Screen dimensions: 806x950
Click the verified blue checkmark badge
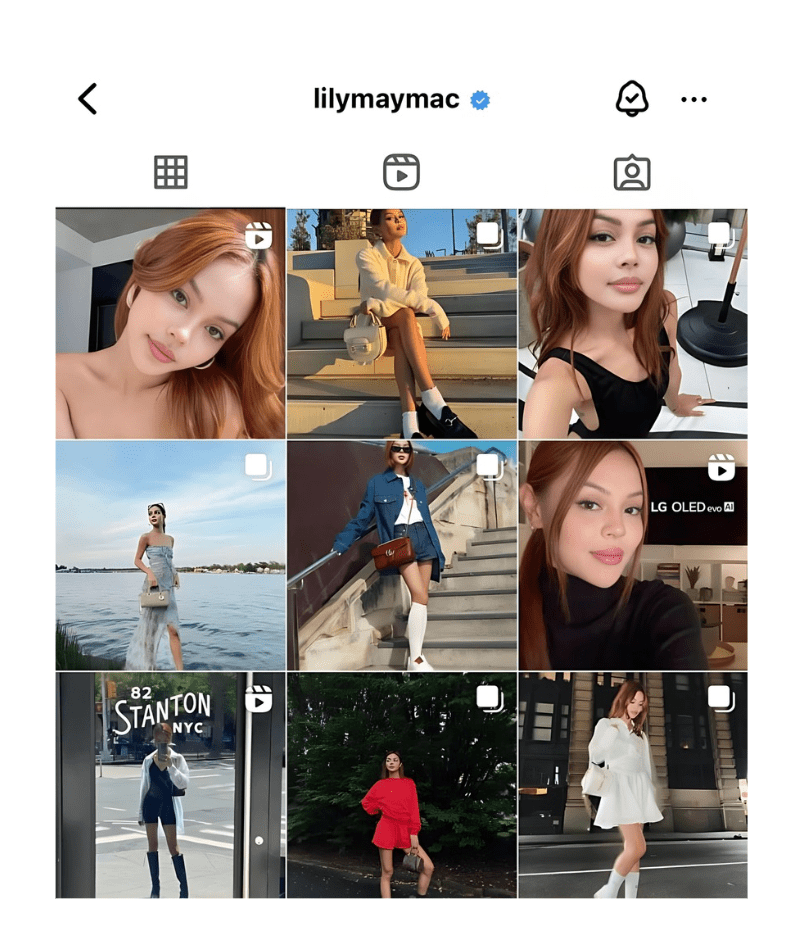coord(479,99)
